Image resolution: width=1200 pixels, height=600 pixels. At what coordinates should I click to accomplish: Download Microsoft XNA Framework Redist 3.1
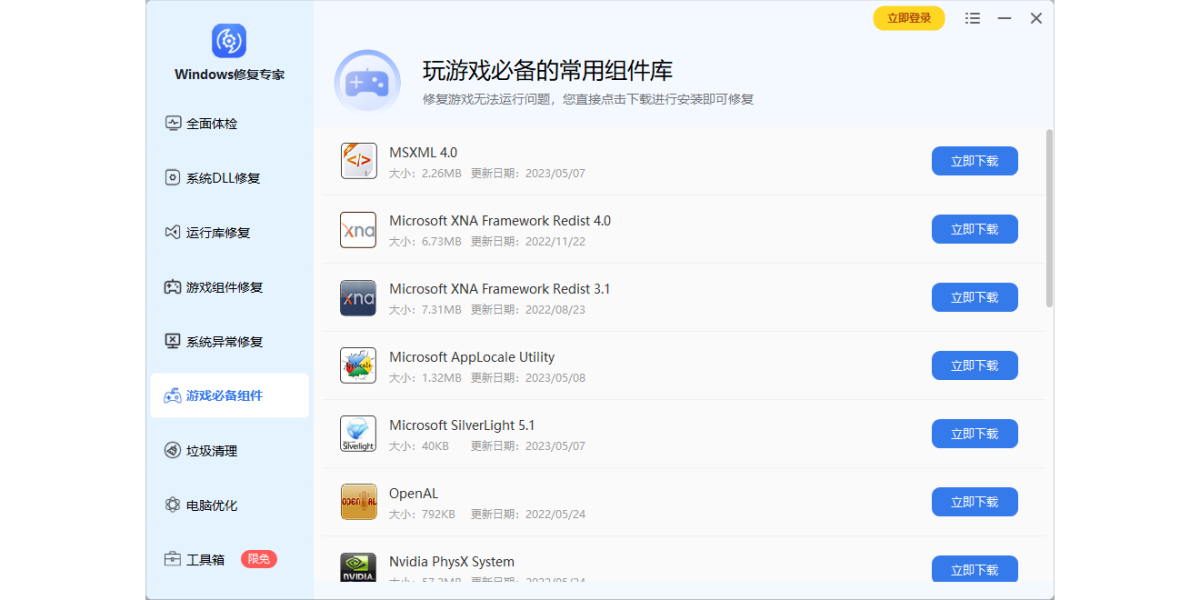[974, 297]
